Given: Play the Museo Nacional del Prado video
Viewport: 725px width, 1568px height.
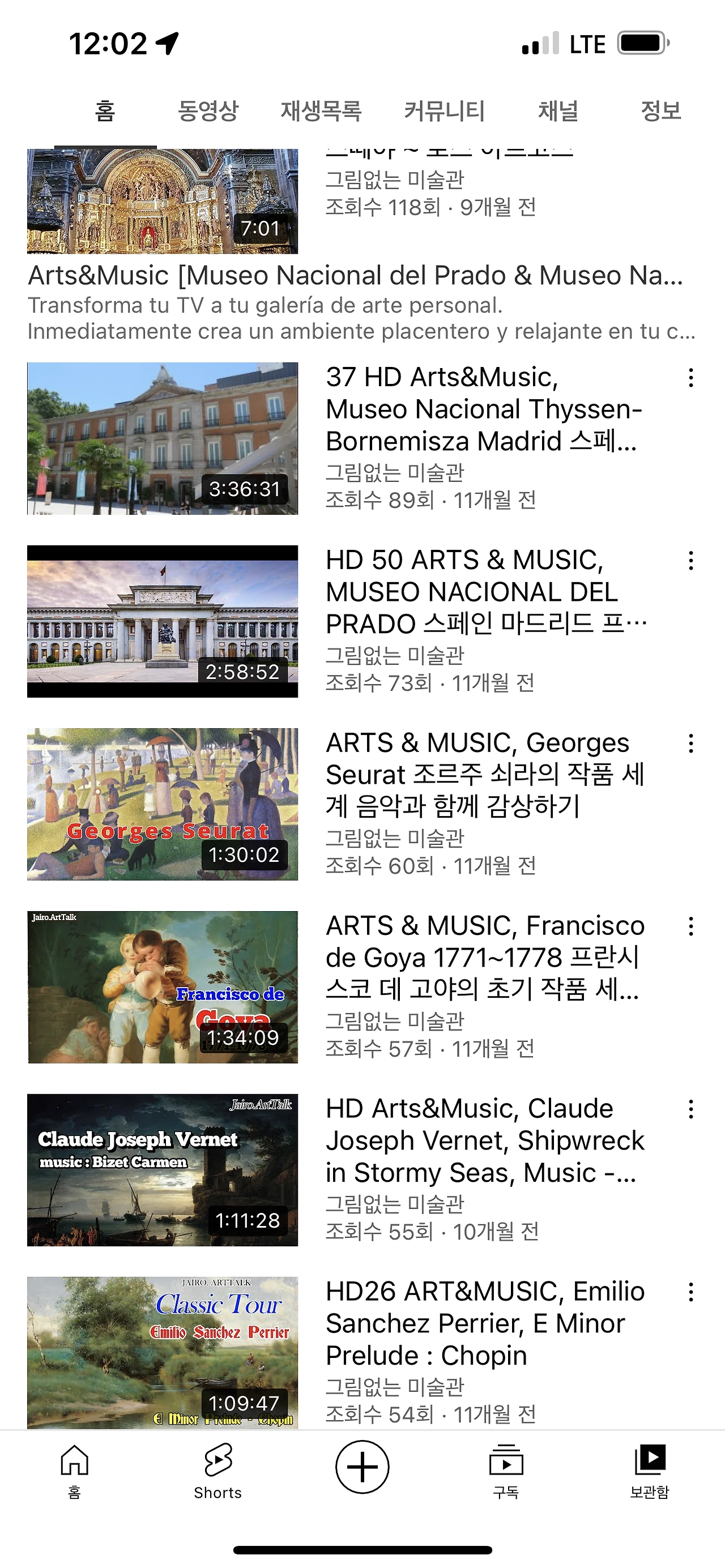Looking at the screenshot, I should (163, 621).
